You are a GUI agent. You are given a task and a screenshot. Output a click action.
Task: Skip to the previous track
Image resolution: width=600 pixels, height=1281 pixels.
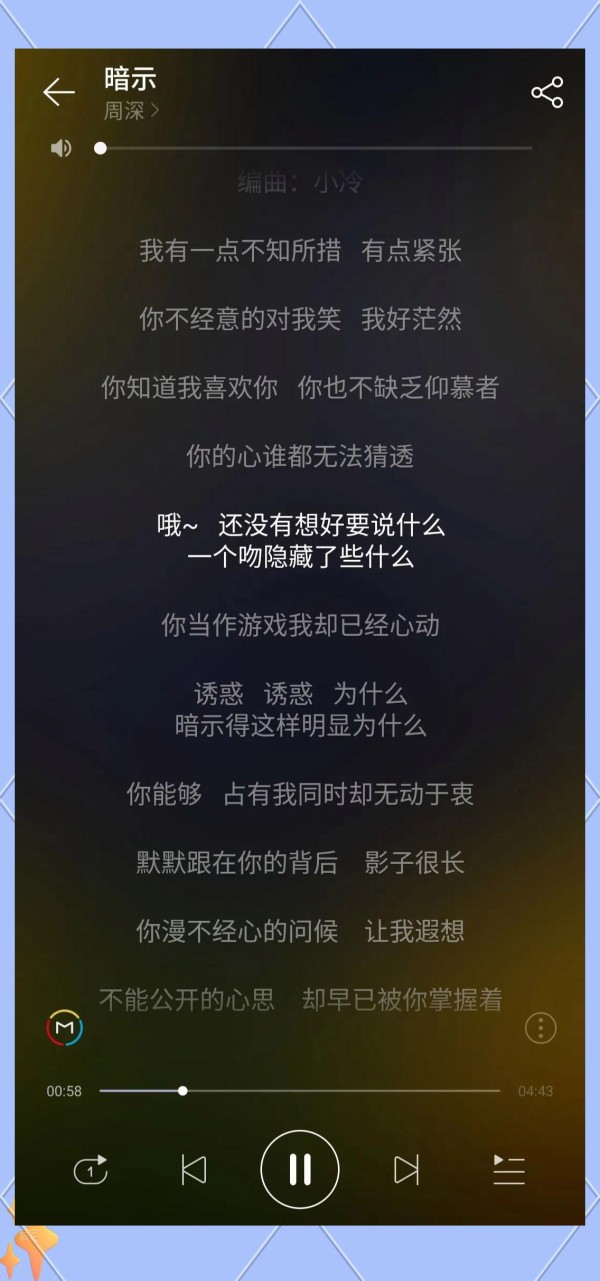(x=194, y=1169)
